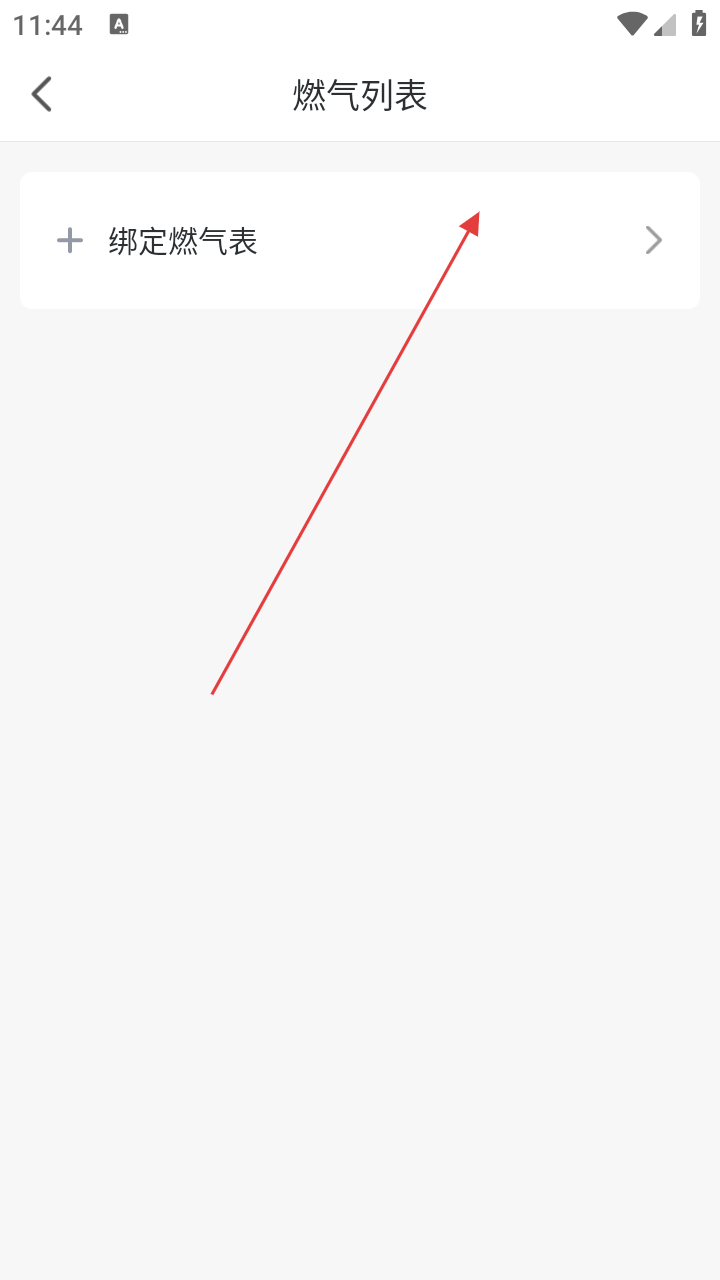This screenshot has width=720, height=1280.
Task: Go back from the 燃气列表 screen
Action: click(41, 95)
